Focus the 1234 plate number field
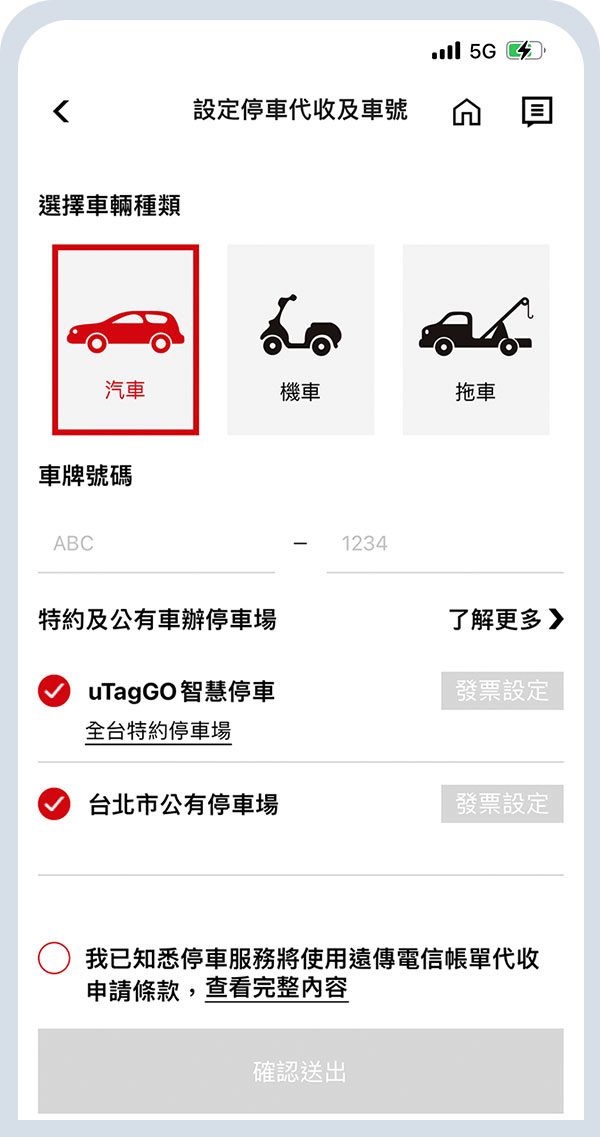 click(x=444, y=544)
